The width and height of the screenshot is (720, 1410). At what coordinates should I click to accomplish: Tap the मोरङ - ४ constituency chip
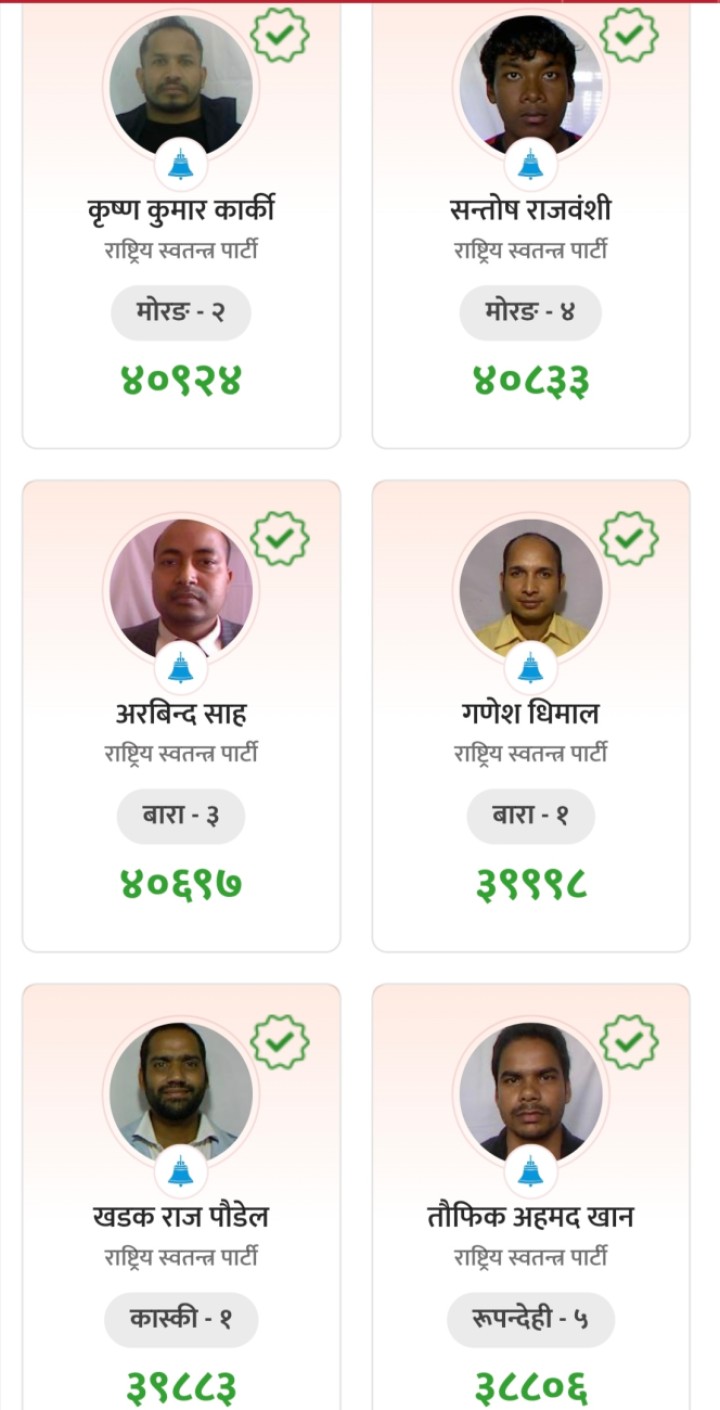click(x=531, y=313)
